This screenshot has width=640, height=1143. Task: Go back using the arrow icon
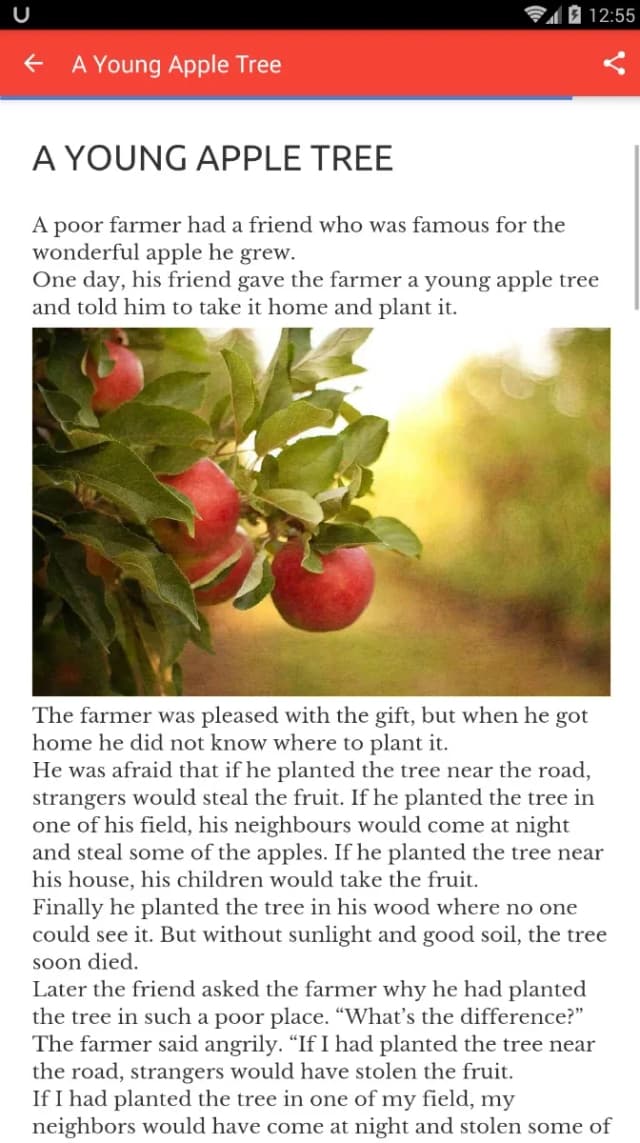point(34,64)
